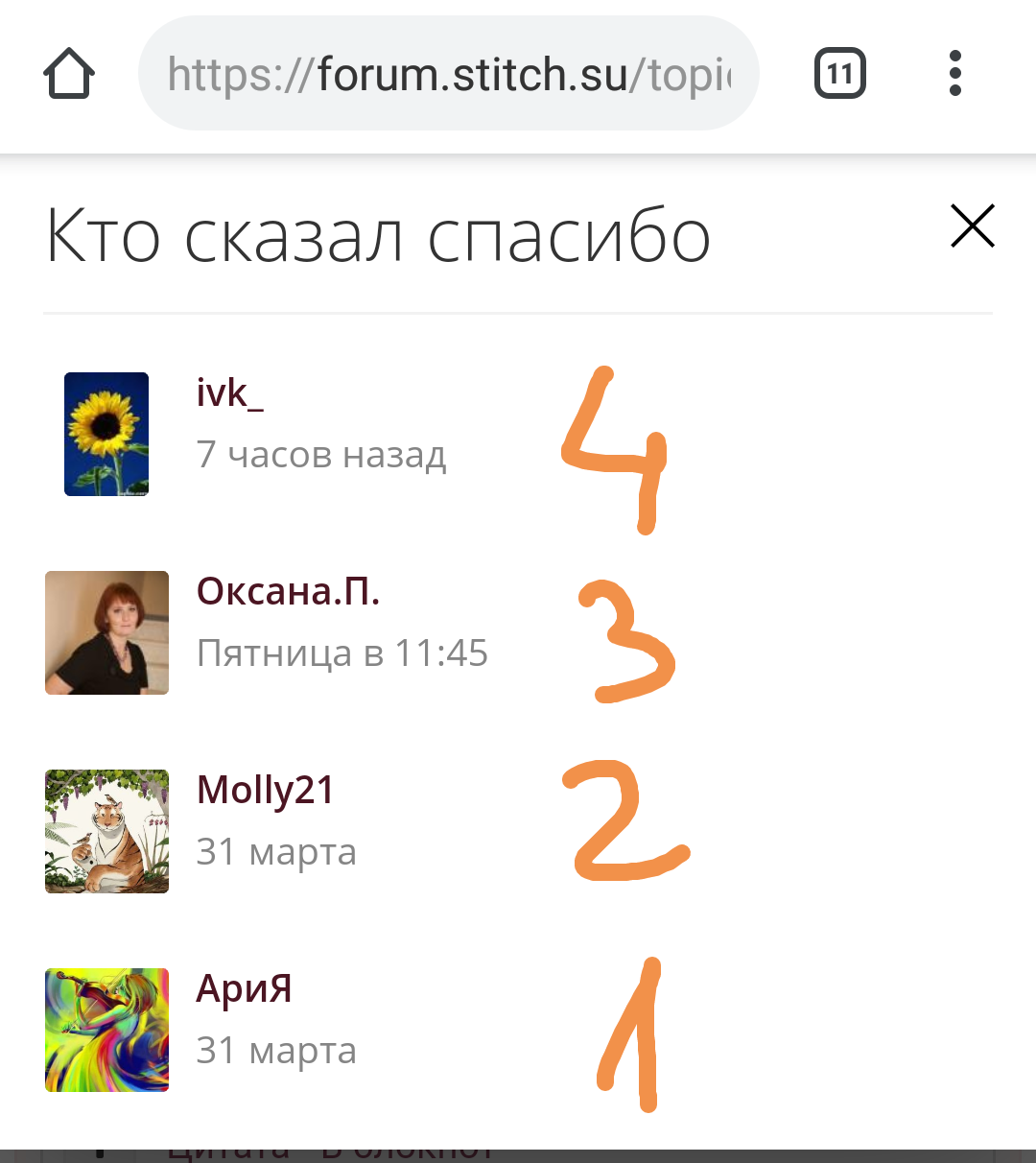Tap Оксана.П. photo avatar
1036x1163 pixels.
click(x=106, y=632)
